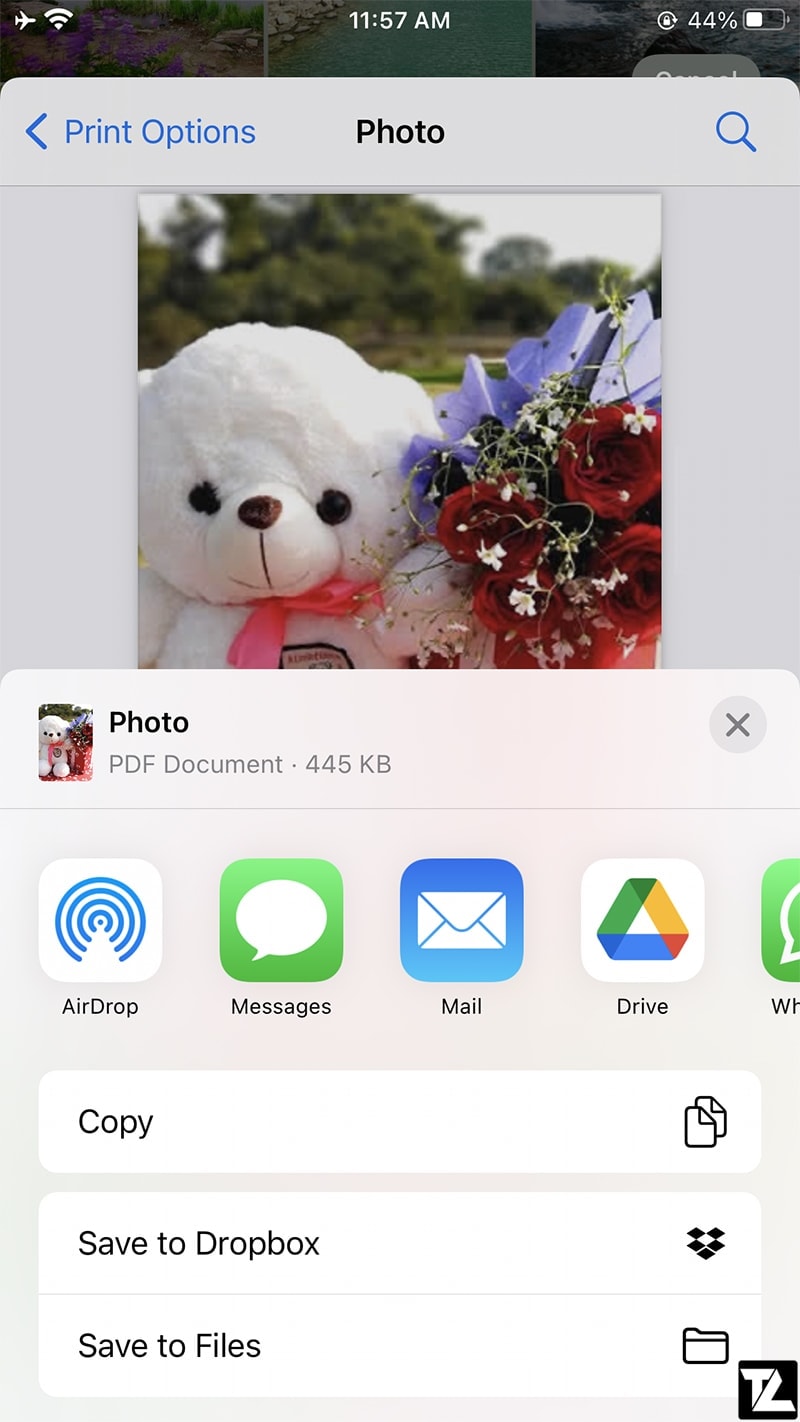Viewport: 800px width, 1422px height.
Task: Open the search magnifier icon
Action: point(736,132)
